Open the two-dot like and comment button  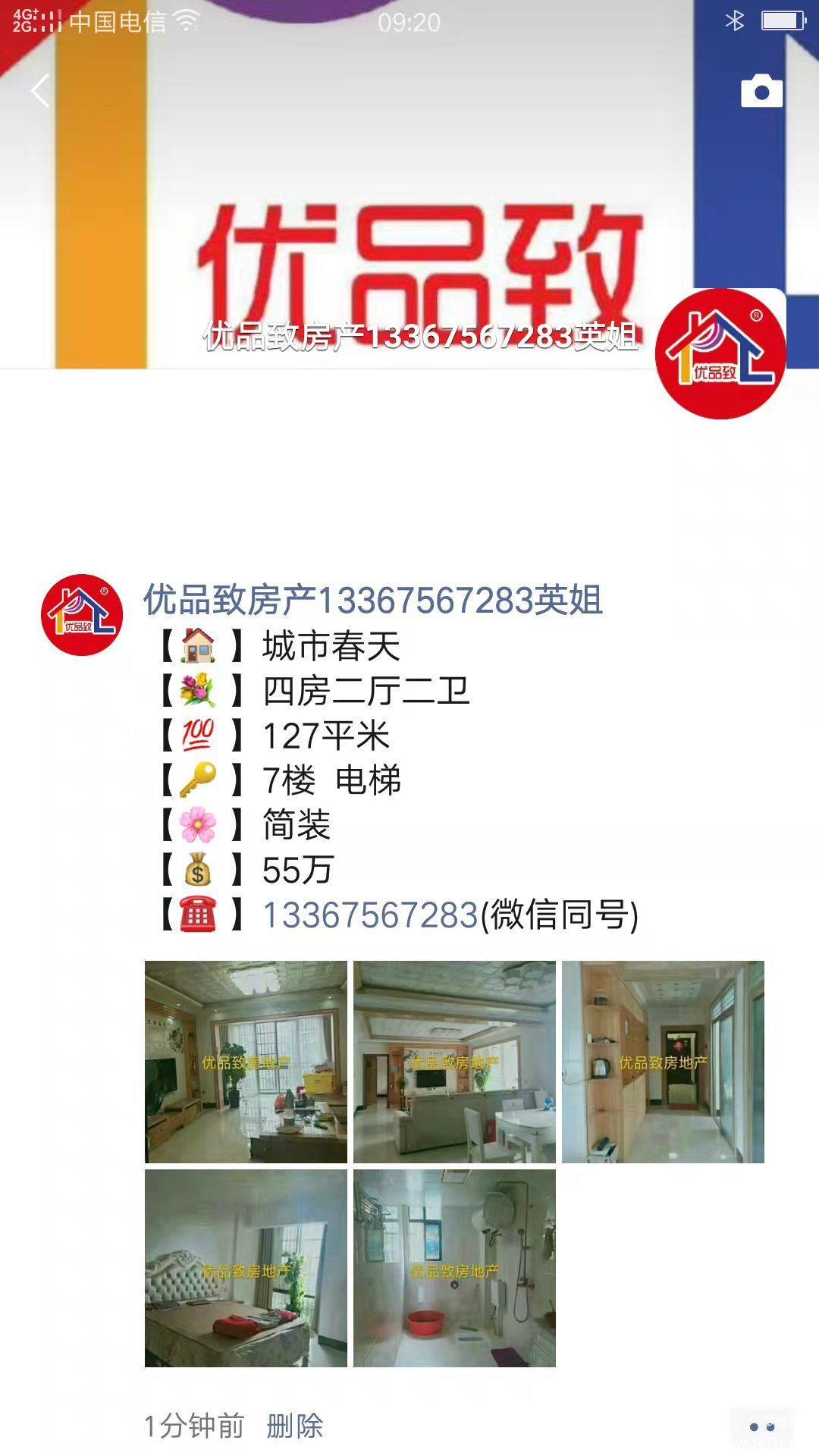click(x=762, y=1427)
